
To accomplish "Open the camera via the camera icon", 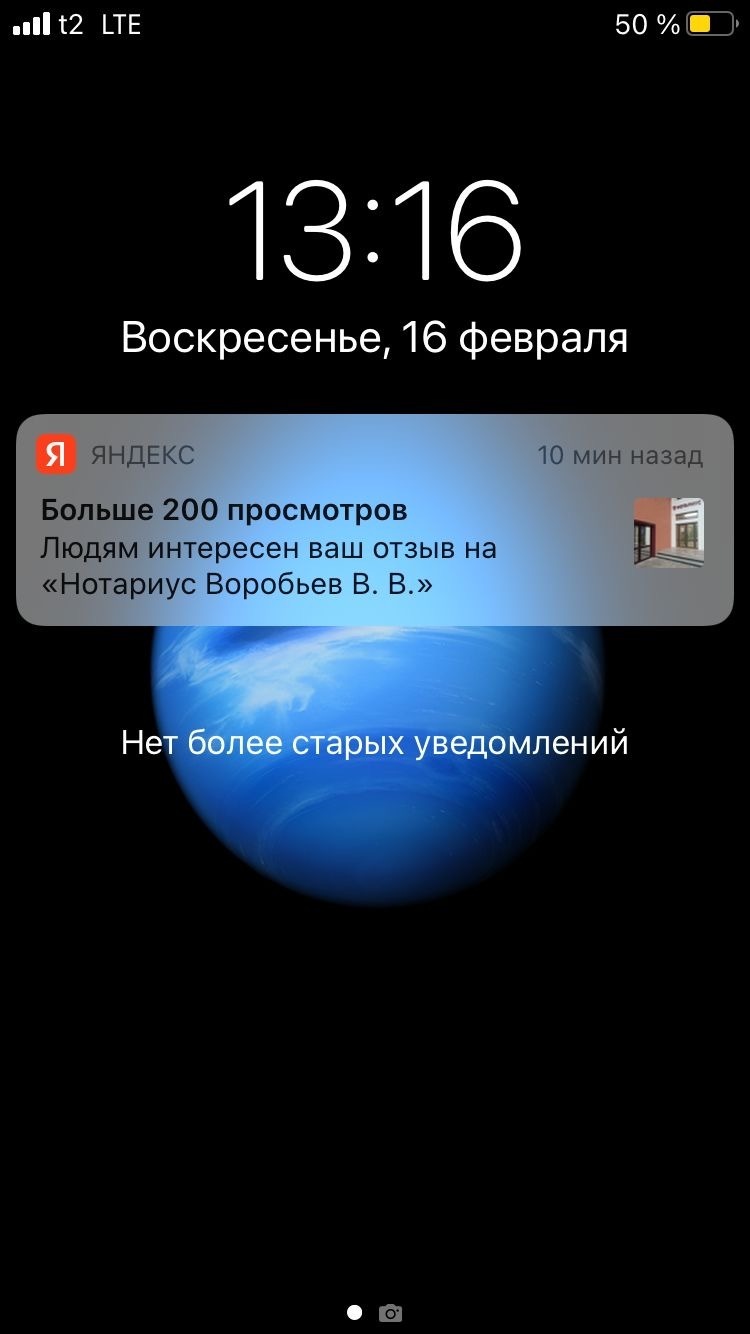I will (x=390, y=1312).
